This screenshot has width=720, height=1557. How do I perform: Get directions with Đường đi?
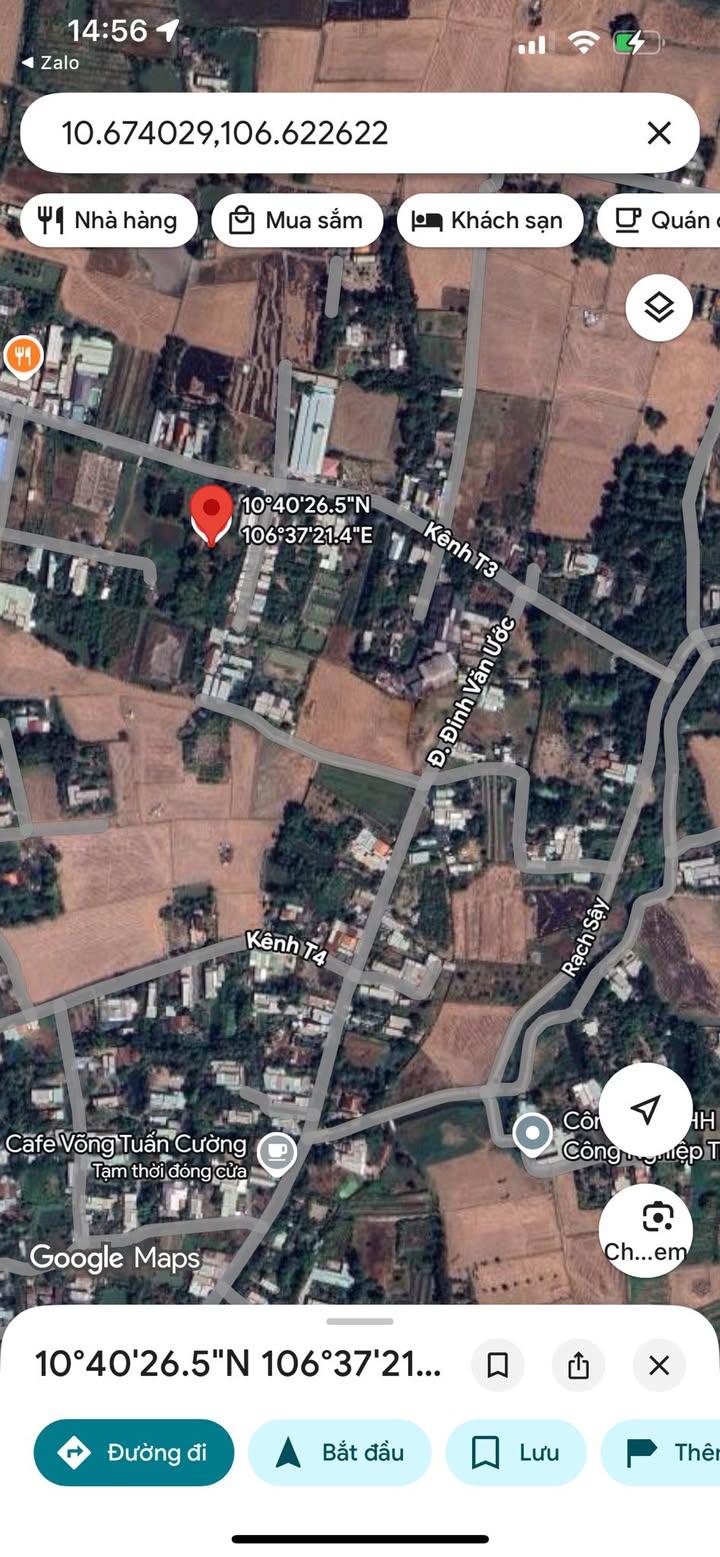click(134, 1452)
